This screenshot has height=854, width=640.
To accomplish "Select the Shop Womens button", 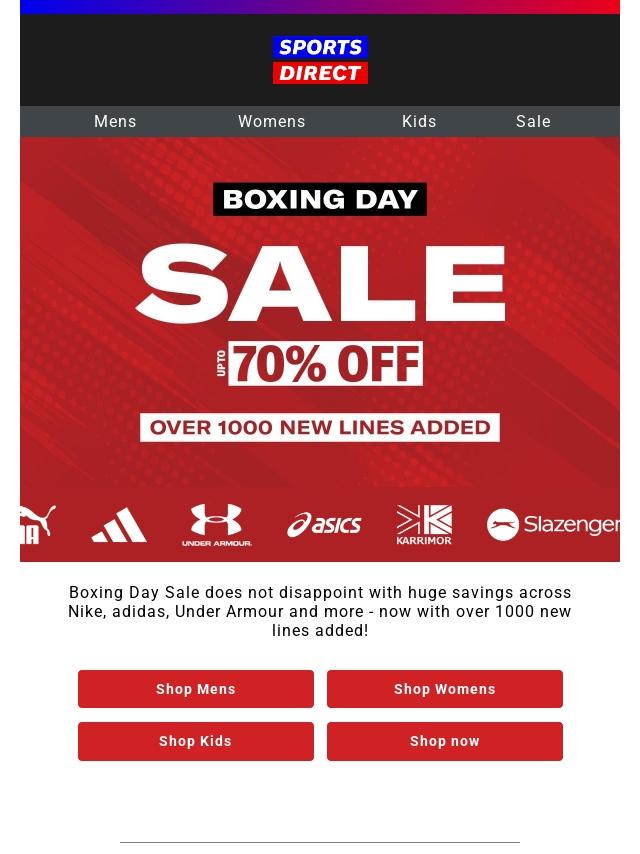I will pos(445,689).
